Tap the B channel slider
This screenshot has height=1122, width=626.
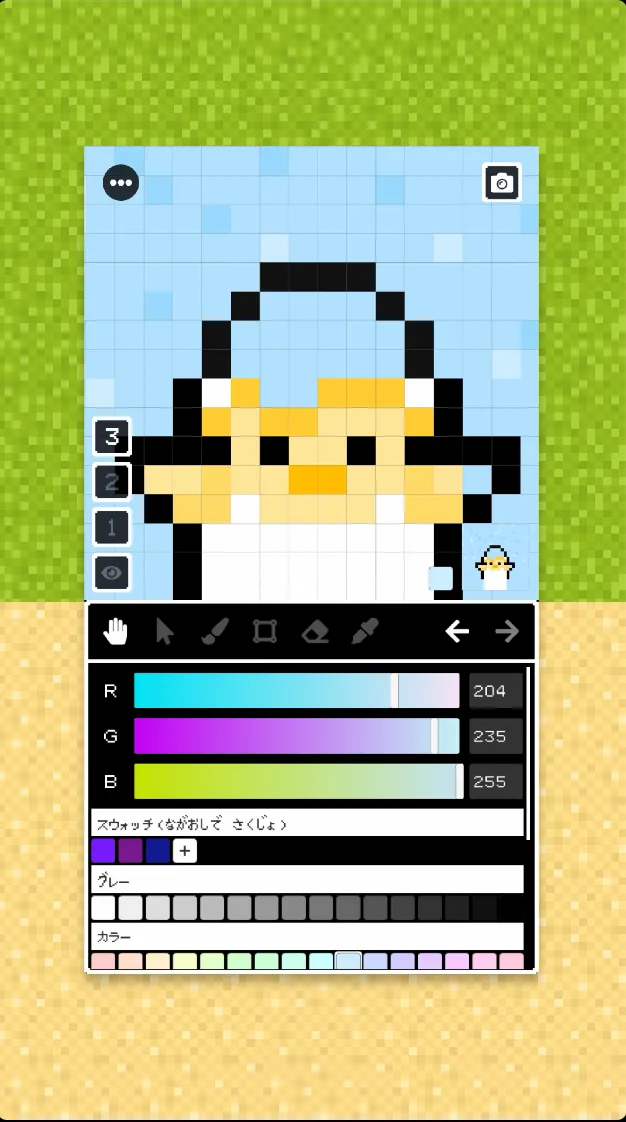point(296,781)
